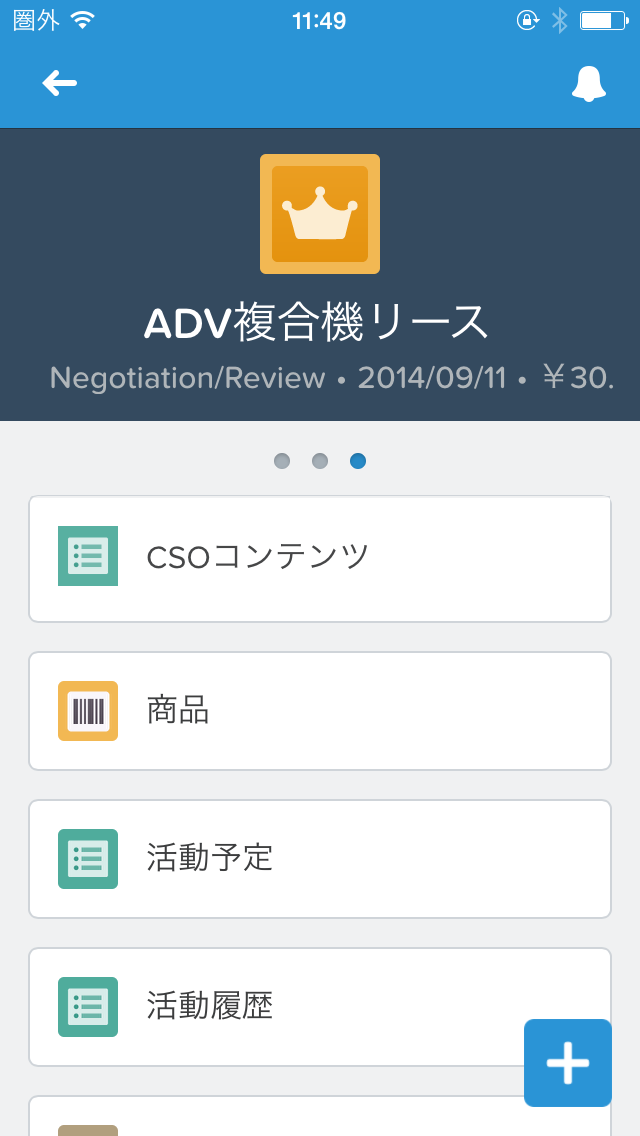Go back with the arrow icon
This screenshot has height=1136, width=640.
[x=59, y=84]
